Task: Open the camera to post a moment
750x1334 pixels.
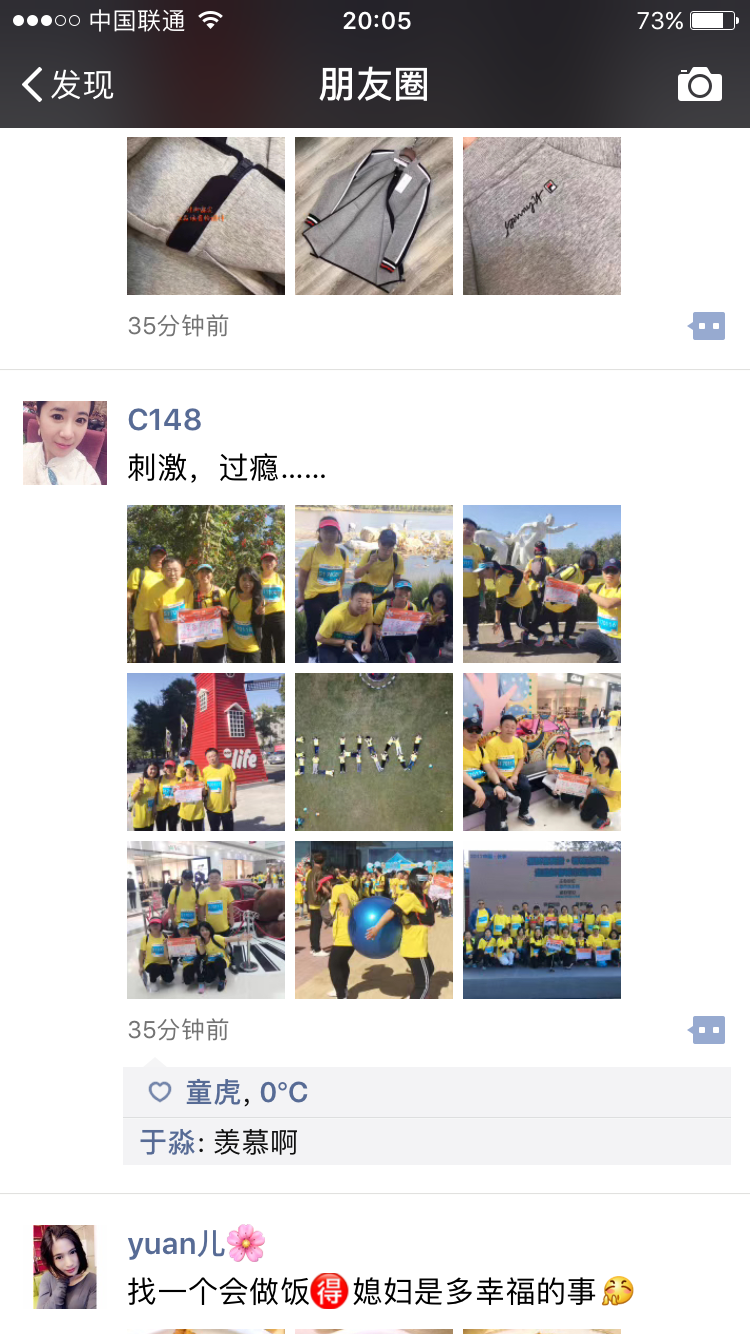Action: pos(699,85)
